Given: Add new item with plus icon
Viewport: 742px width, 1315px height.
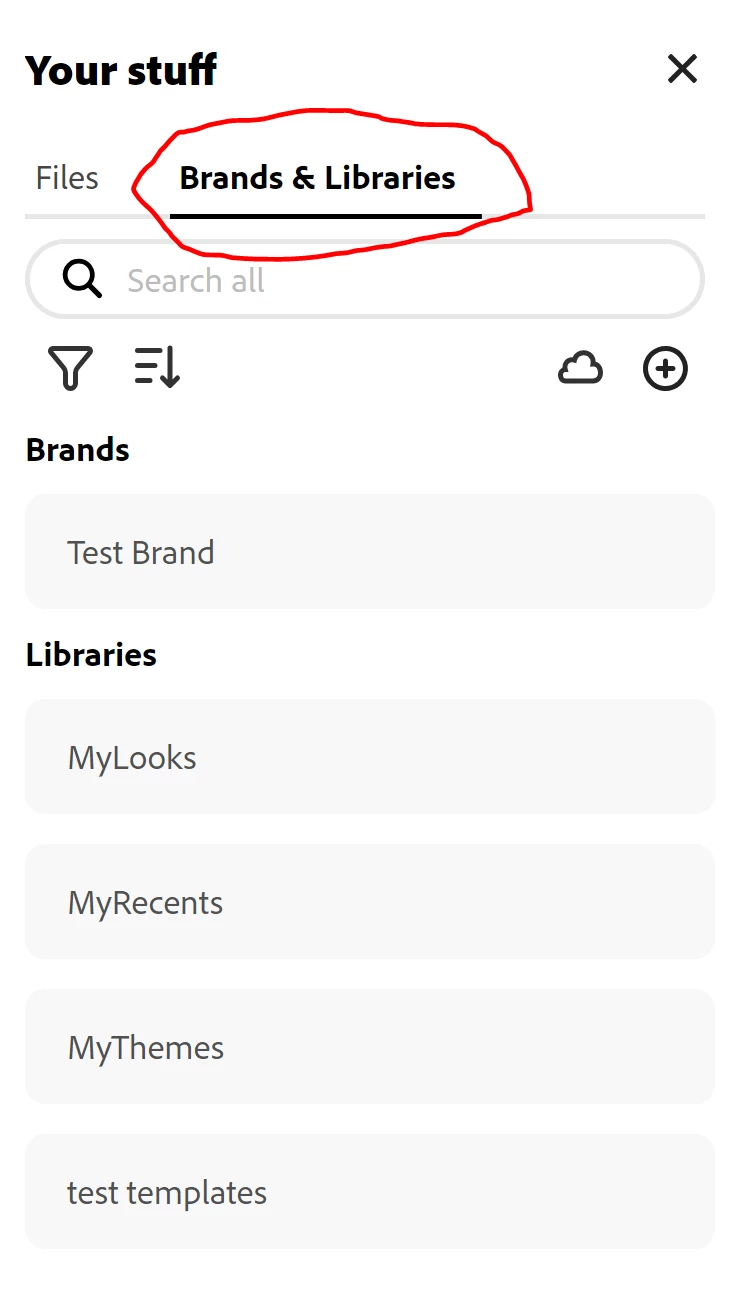Looking at the screenshot, I should pyautogui.click(x=665, y=369).
